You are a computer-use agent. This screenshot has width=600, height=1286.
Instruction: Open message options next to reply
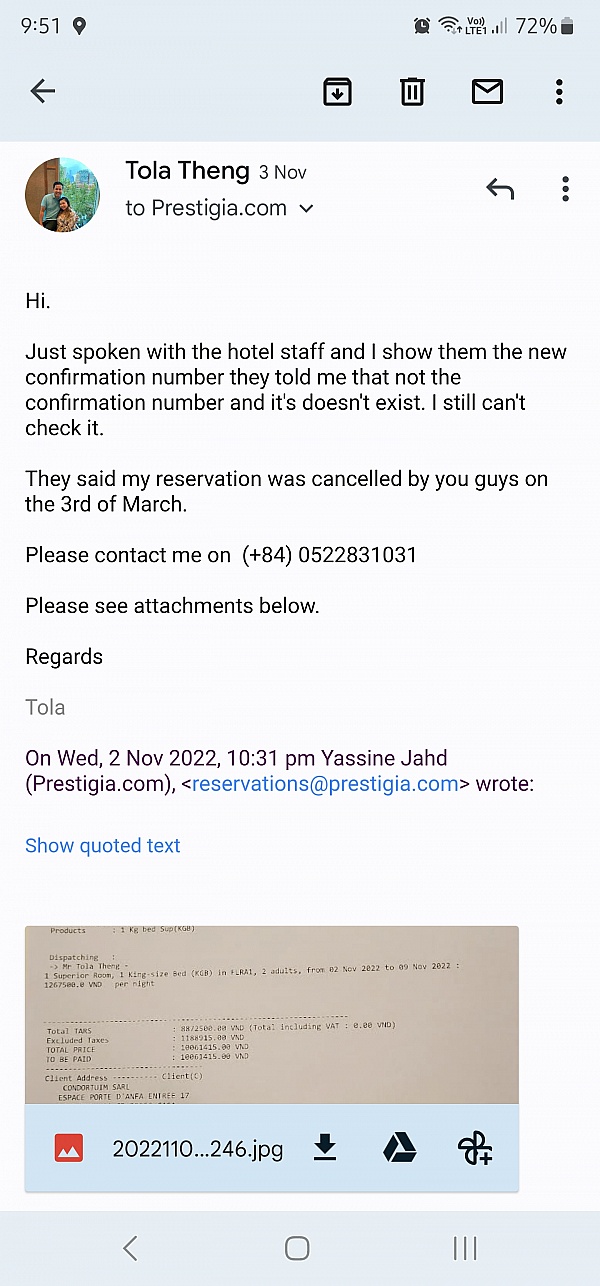pos(565,188)
